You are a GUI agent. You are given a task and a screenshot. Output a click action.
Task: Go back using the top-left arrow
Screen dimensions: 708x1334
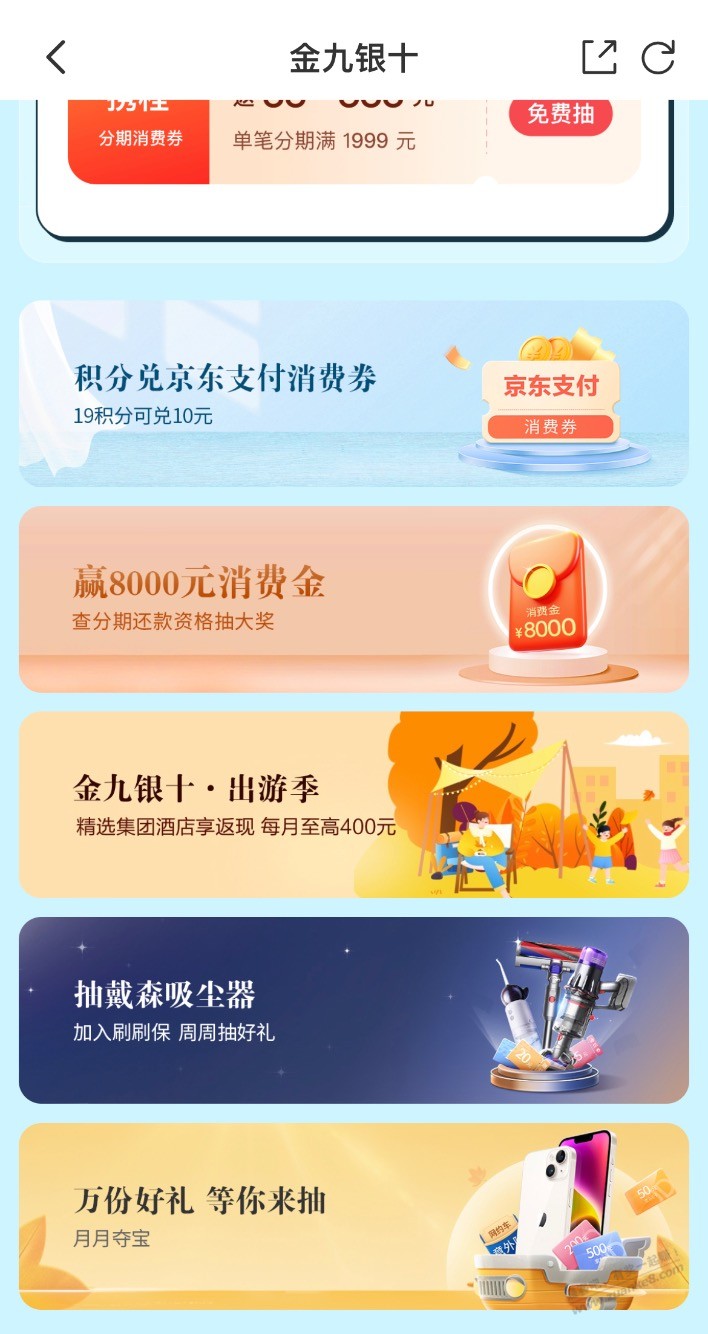coord(56,57)
